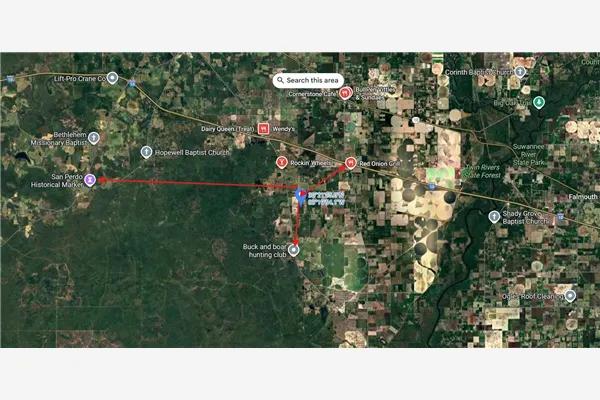Select the Hopewell Baptist Church pin
The image size is (600, 400).
[x=146, y=153]
